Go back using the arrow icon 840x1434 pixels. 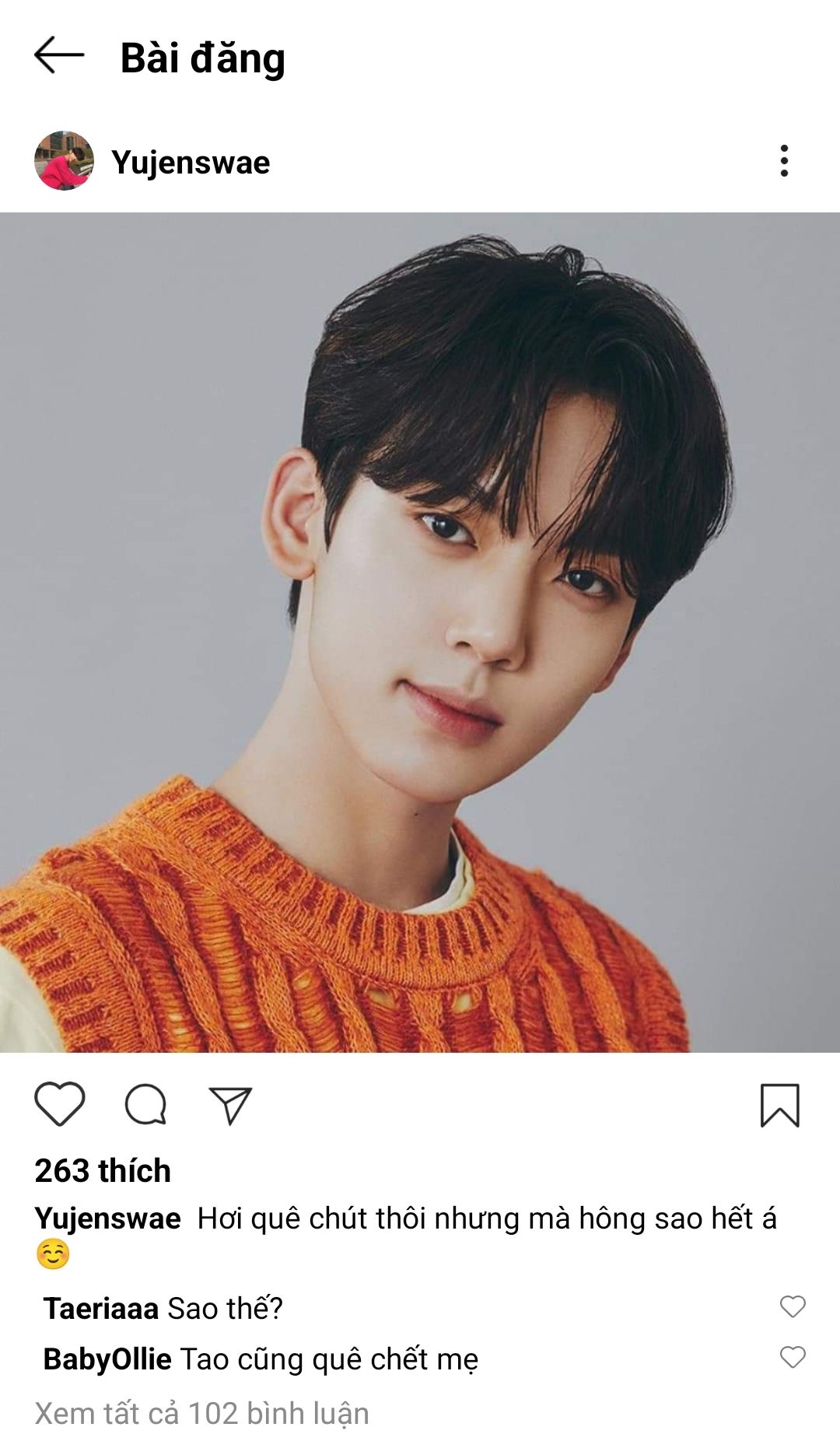click(59, 55)
